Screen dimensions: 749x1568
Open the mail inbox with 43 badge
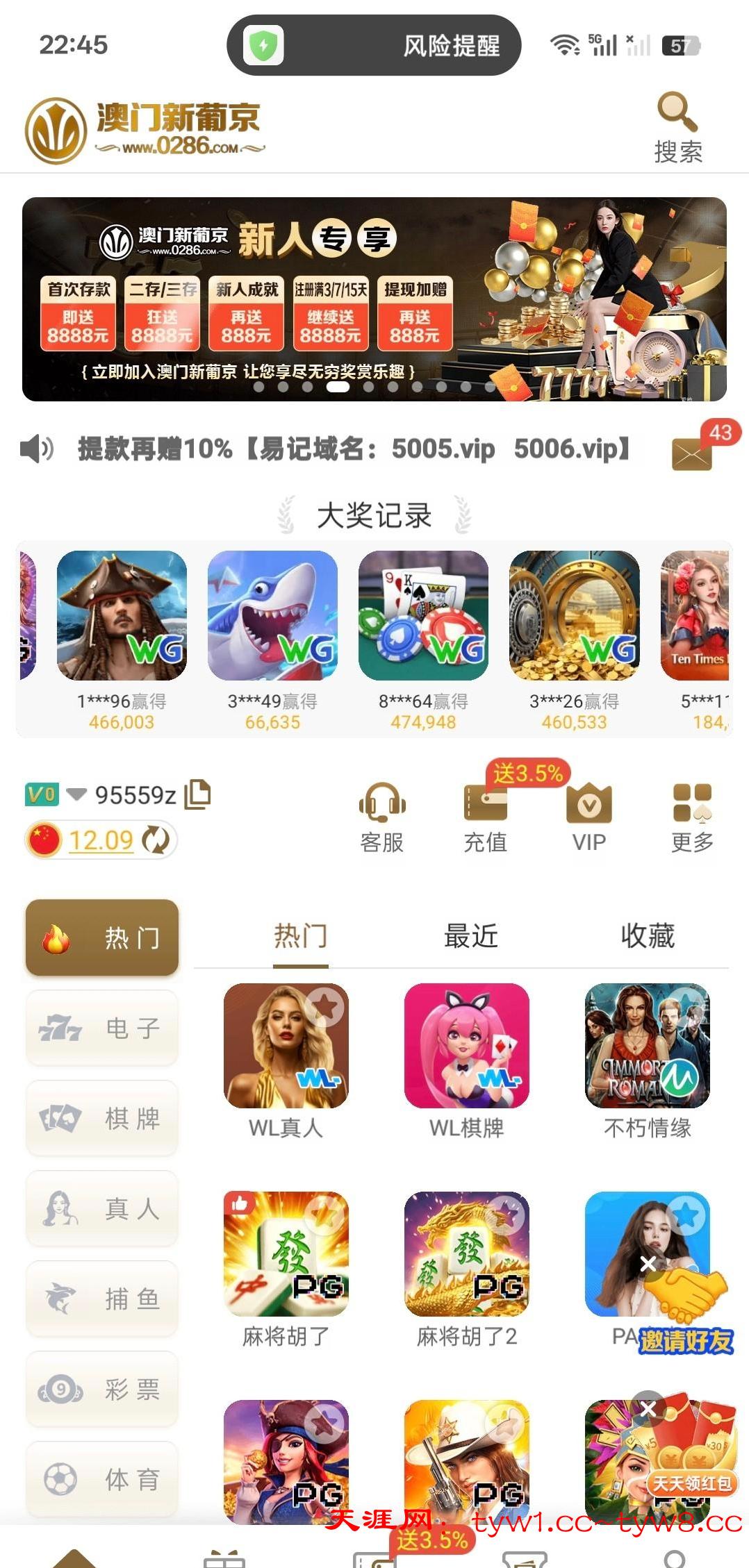click(692, 453)
